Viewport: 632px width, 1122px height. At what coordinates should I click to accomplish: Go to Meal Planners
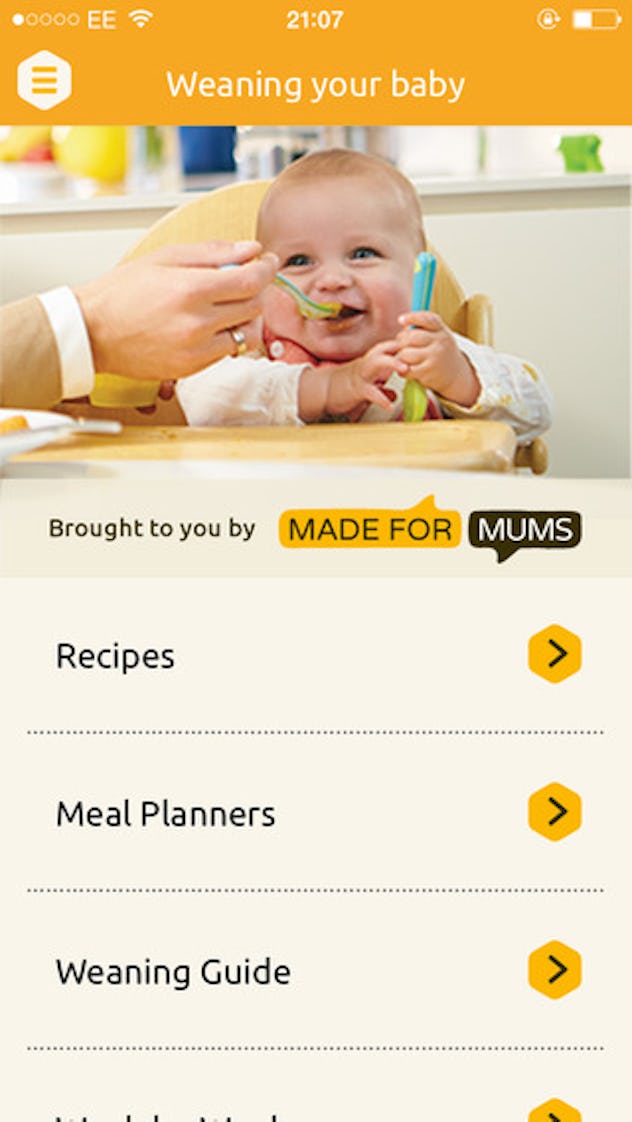[316, 813]
